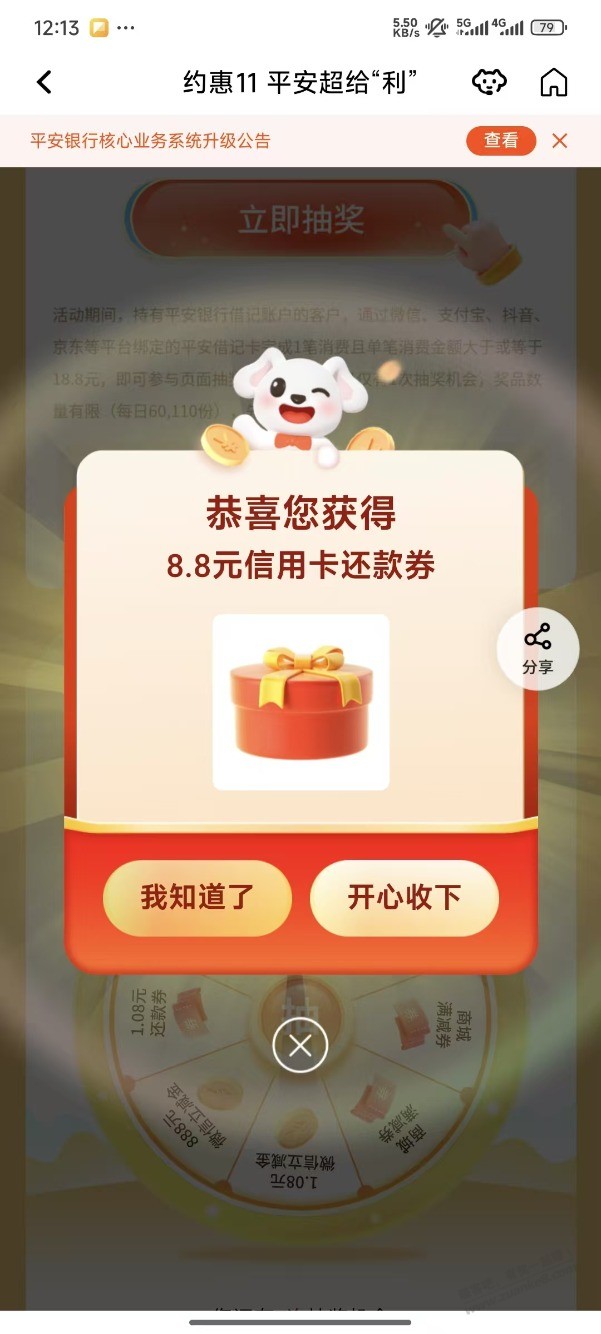Open the mascot customer service icon
Viewport: 601px width, 1334px height.
(489, 83)
